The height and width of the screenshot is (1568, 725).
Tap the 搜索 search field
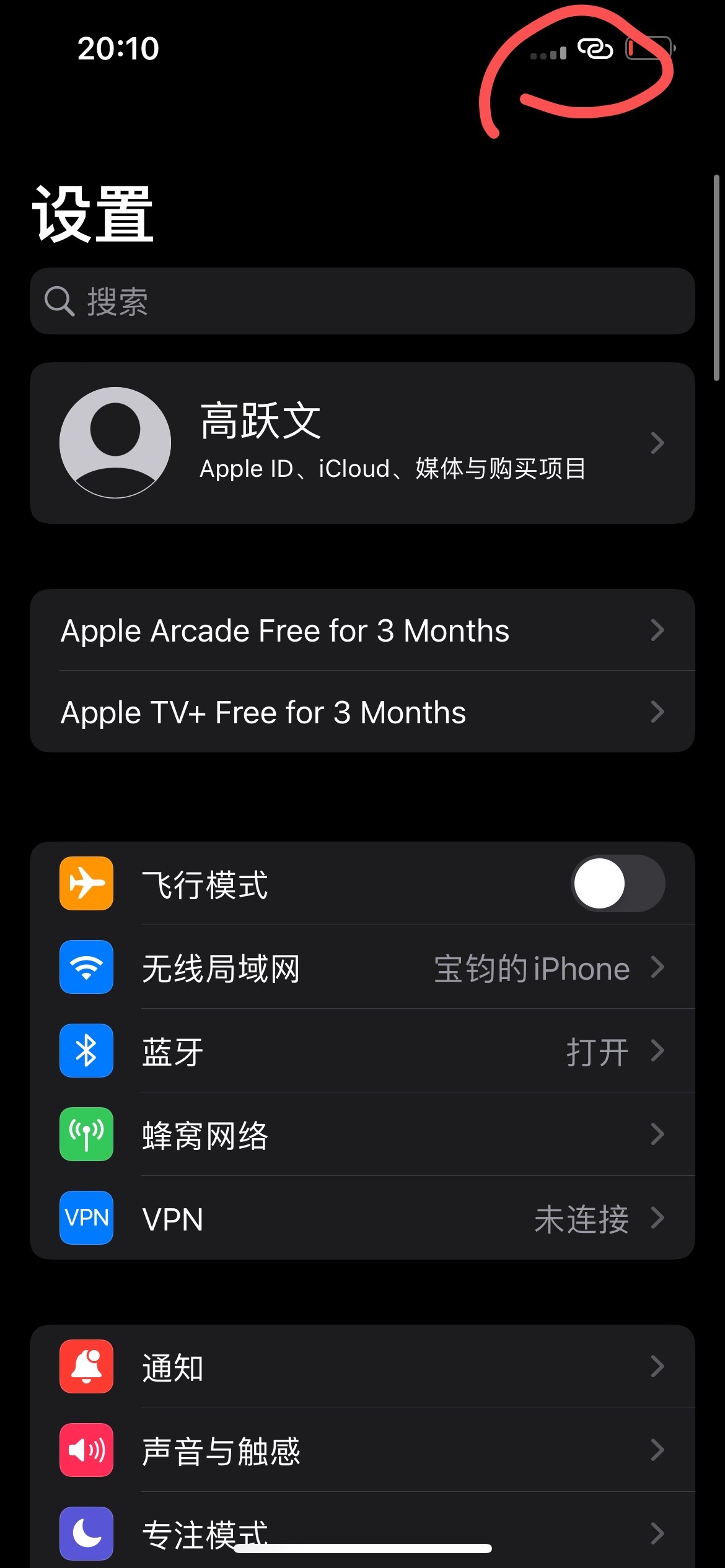pos(362,302)
